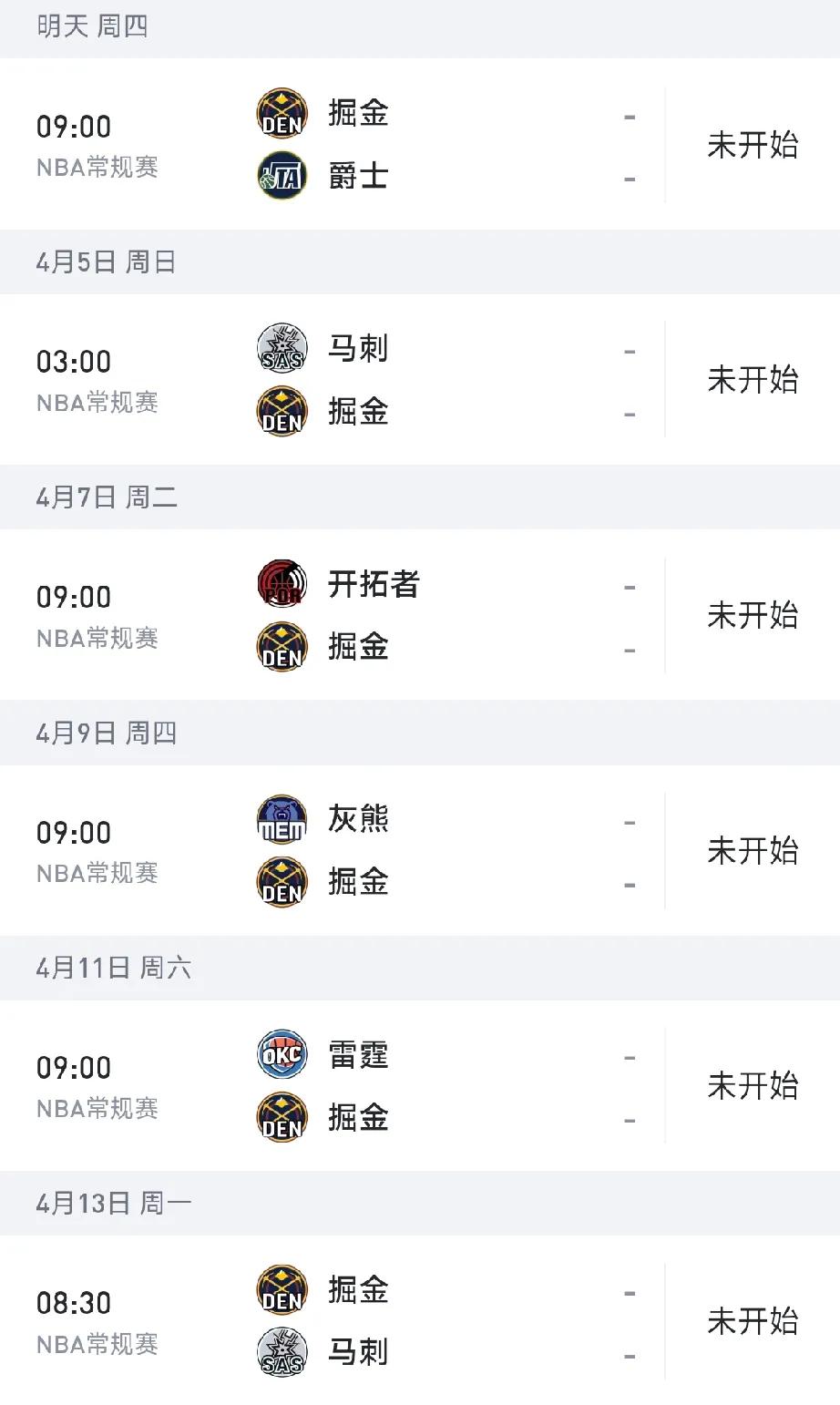This screenshot has width=840, height=1405.
Task: Click the Nuggets DEN logo in tomorrow's game
Action: [282, 113]
